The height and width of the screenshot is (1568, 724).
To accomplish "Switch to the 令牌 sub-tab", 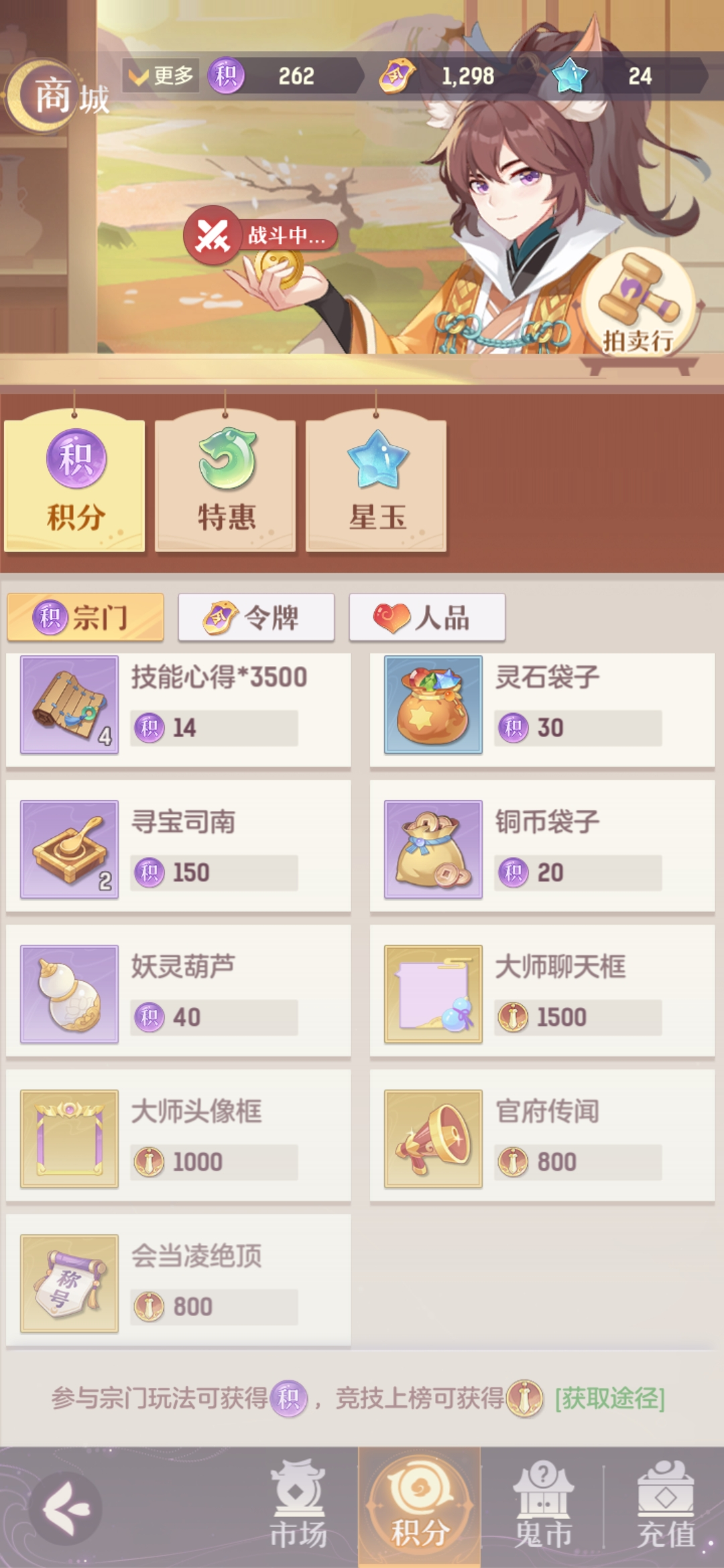I will pos(256,617).
